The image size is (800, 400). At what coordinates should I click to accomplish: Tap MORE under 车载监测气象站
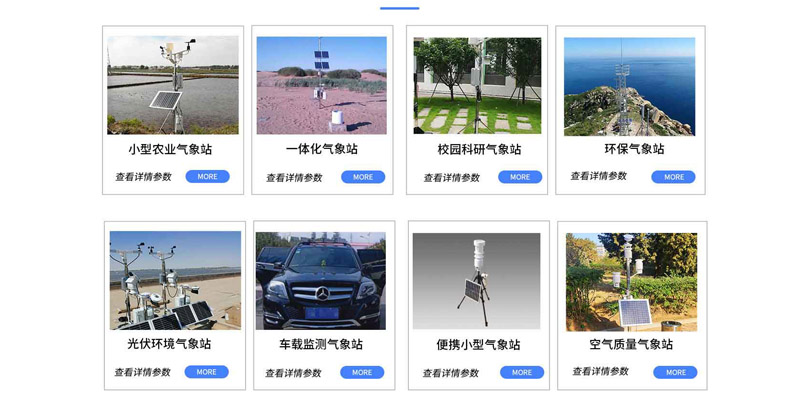tap(362, 372)
